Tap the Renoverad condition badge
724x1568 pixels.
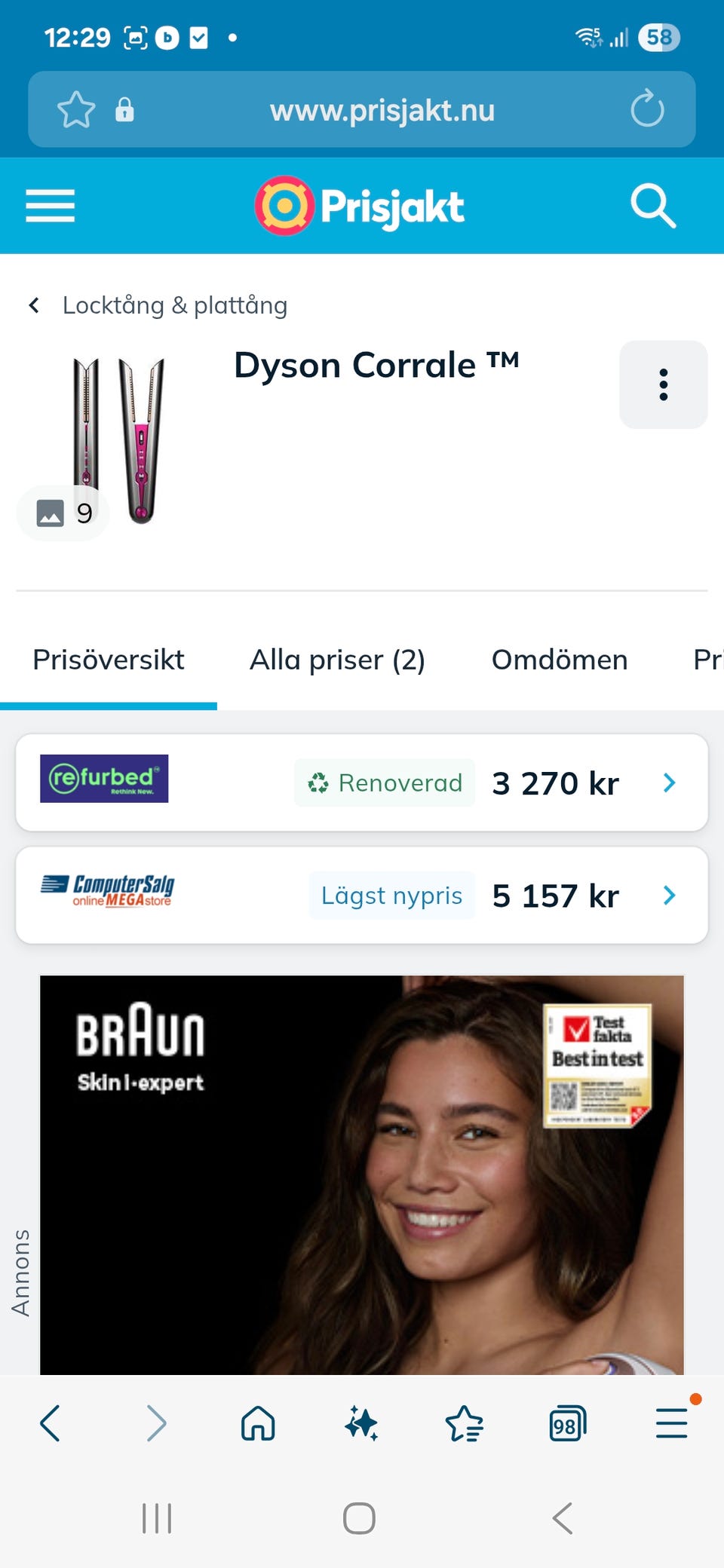pos(384,782)
